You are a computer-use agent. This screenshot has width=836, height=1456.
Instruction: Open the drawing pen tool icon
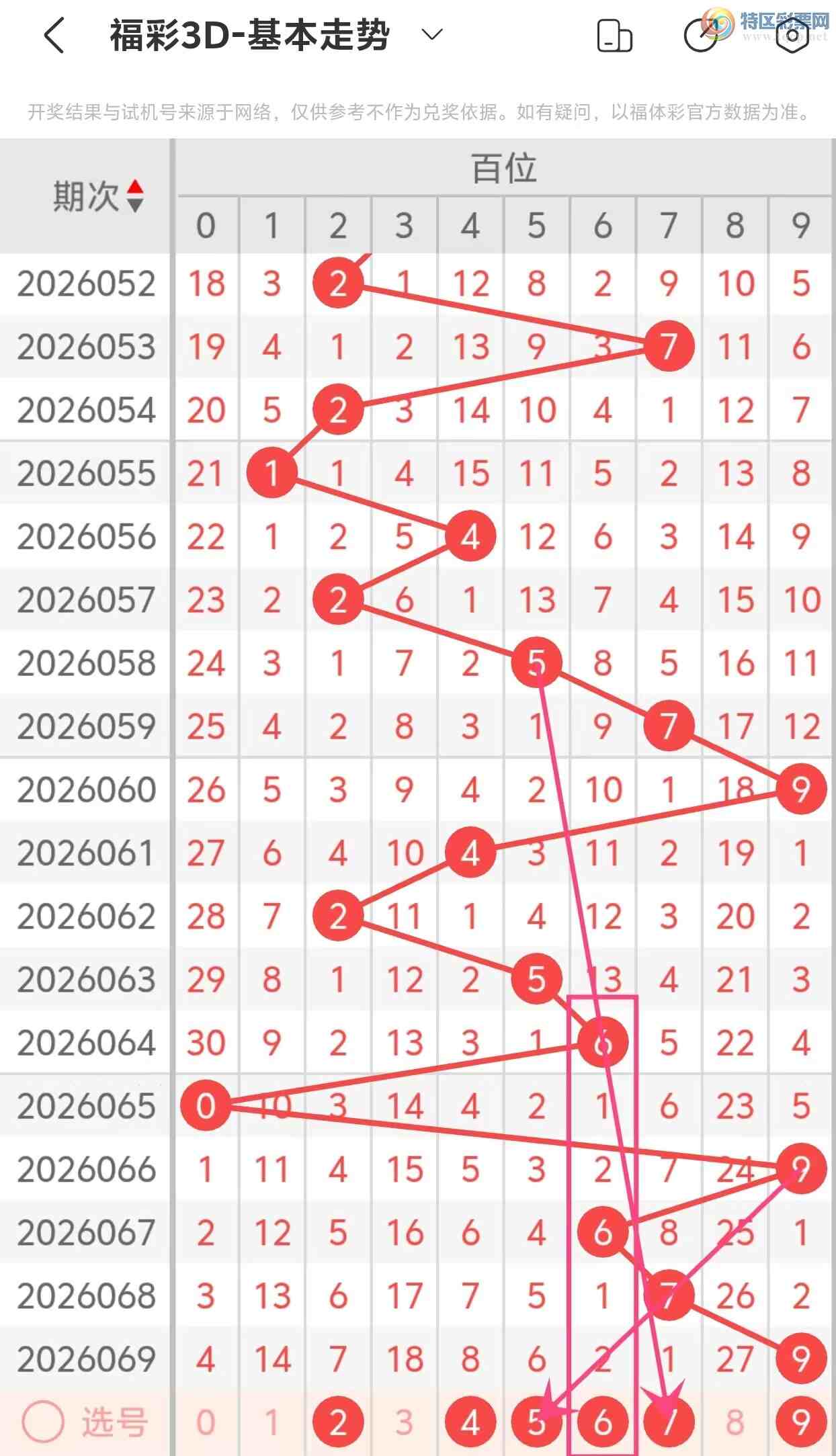pos(701,35)
